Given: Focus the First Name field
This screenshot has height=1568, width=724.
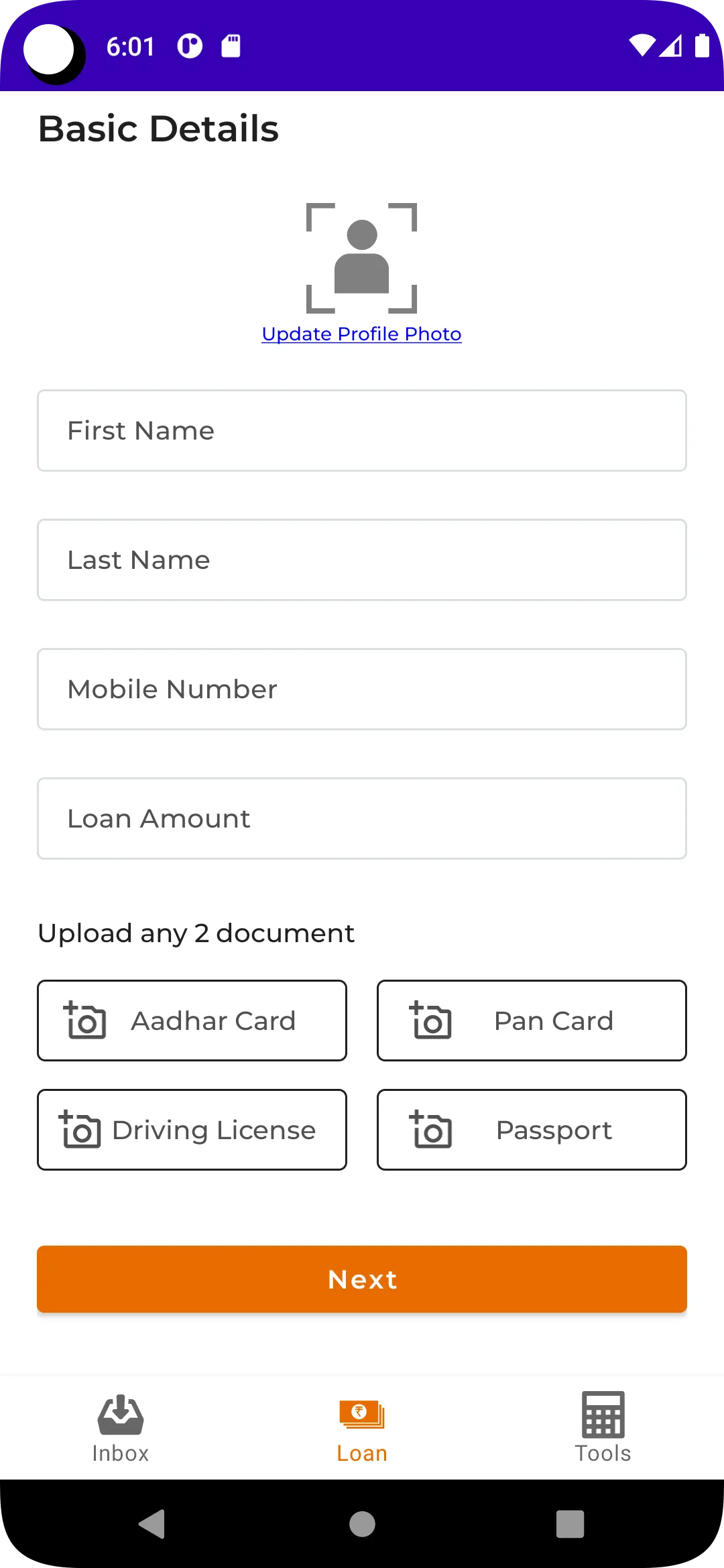Looking at the screenshot, I should [x=362, y=430].
